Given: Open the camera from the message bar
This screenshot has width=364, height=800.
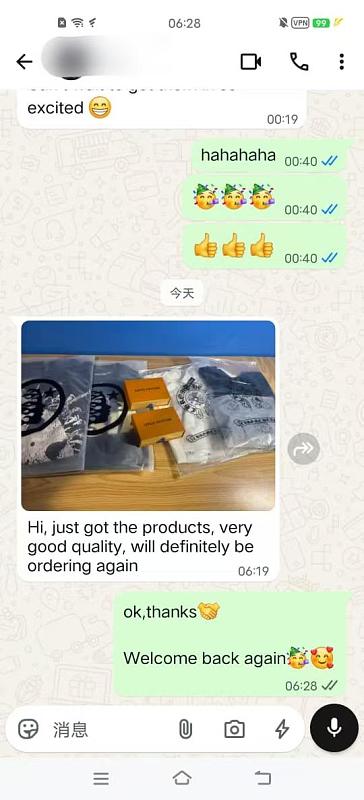Looking at the screenshot, I should [x=234, y=729].
